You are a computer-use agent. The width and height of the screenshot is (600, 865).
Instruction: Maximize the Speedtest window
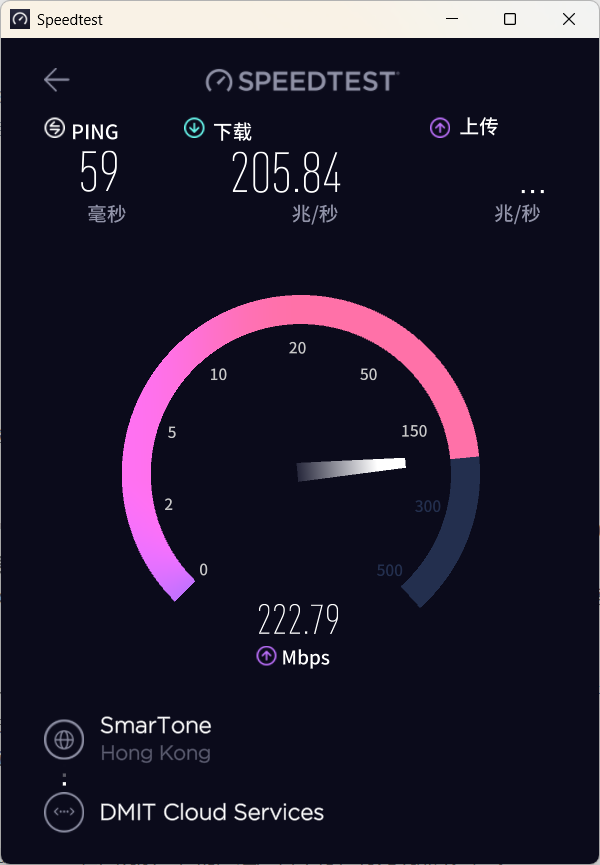coord(510,19)
